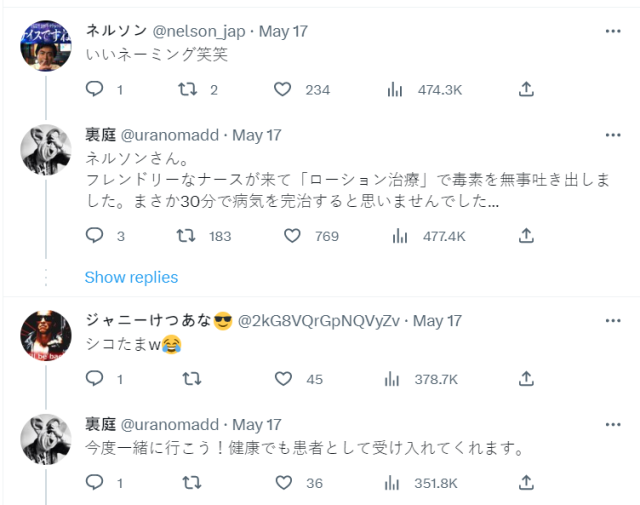Viewport: 640px width, 505px height.
Task: Open overflow menu on ジャニーけつあな's tweet
Action: point(613,321)
